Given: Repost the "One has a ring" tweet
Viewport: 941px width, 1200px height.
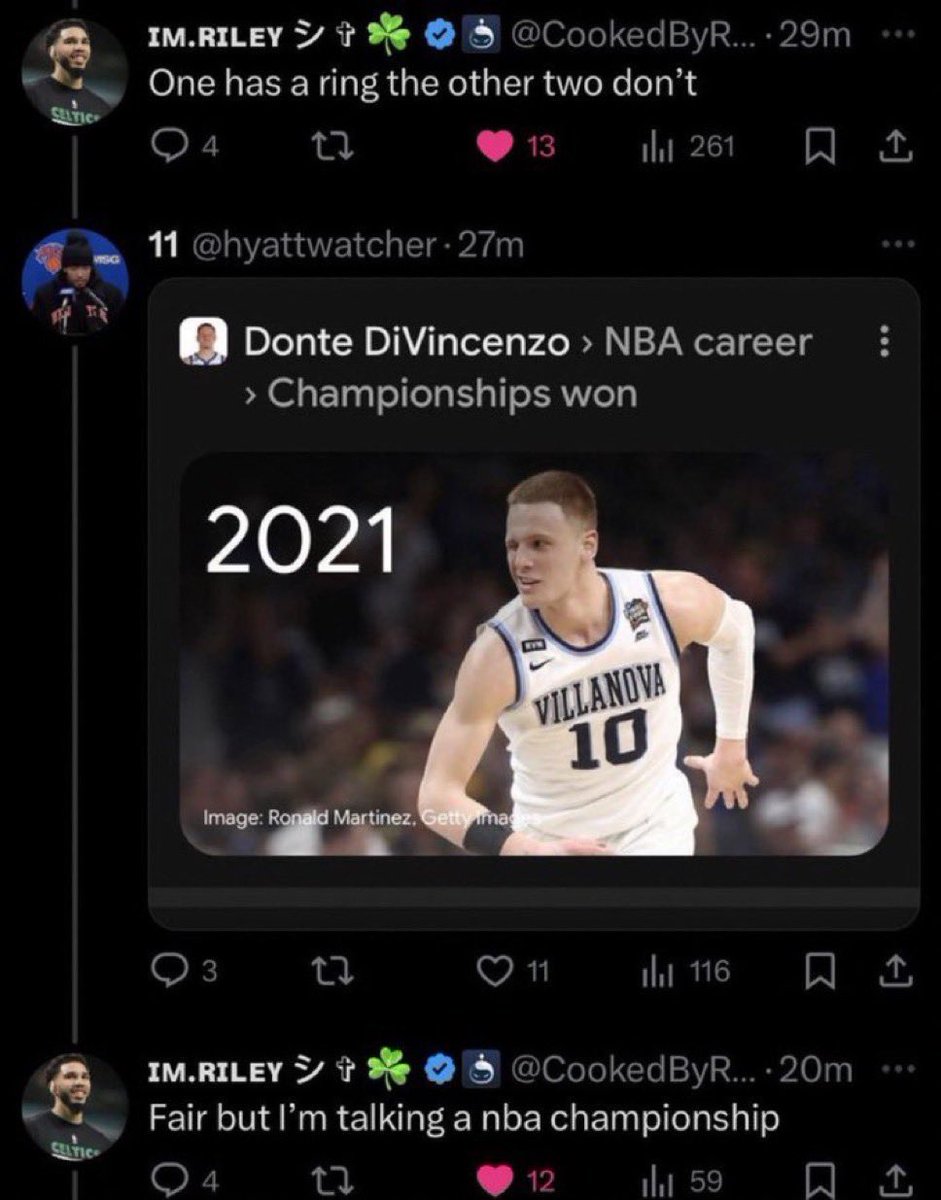Looking at the screenshot, I should coord(327,146).
